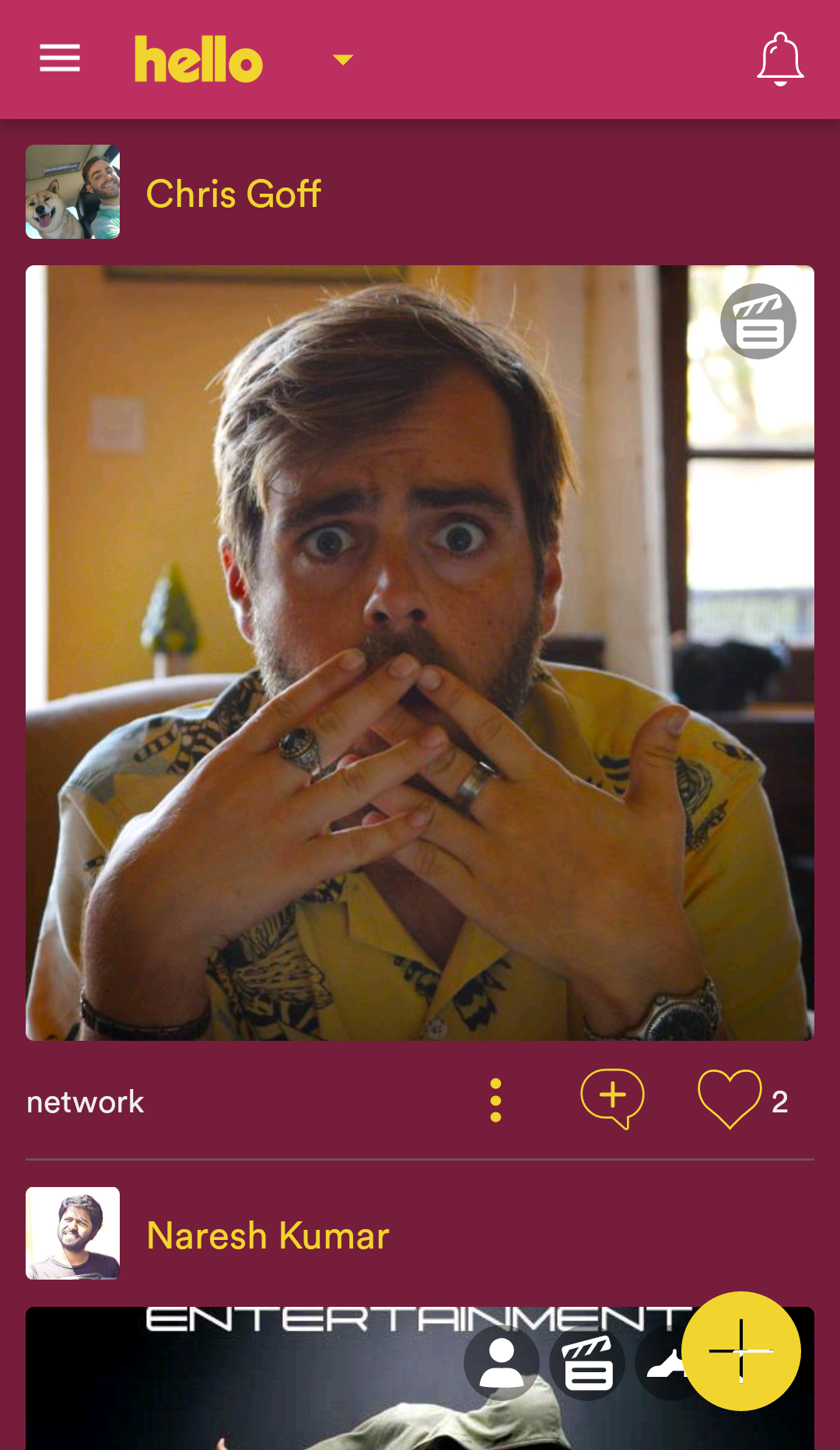This screenshot has width=840, height=1450.
Task: Open Chris Goff's profile picture
Action: pos(72,191)
